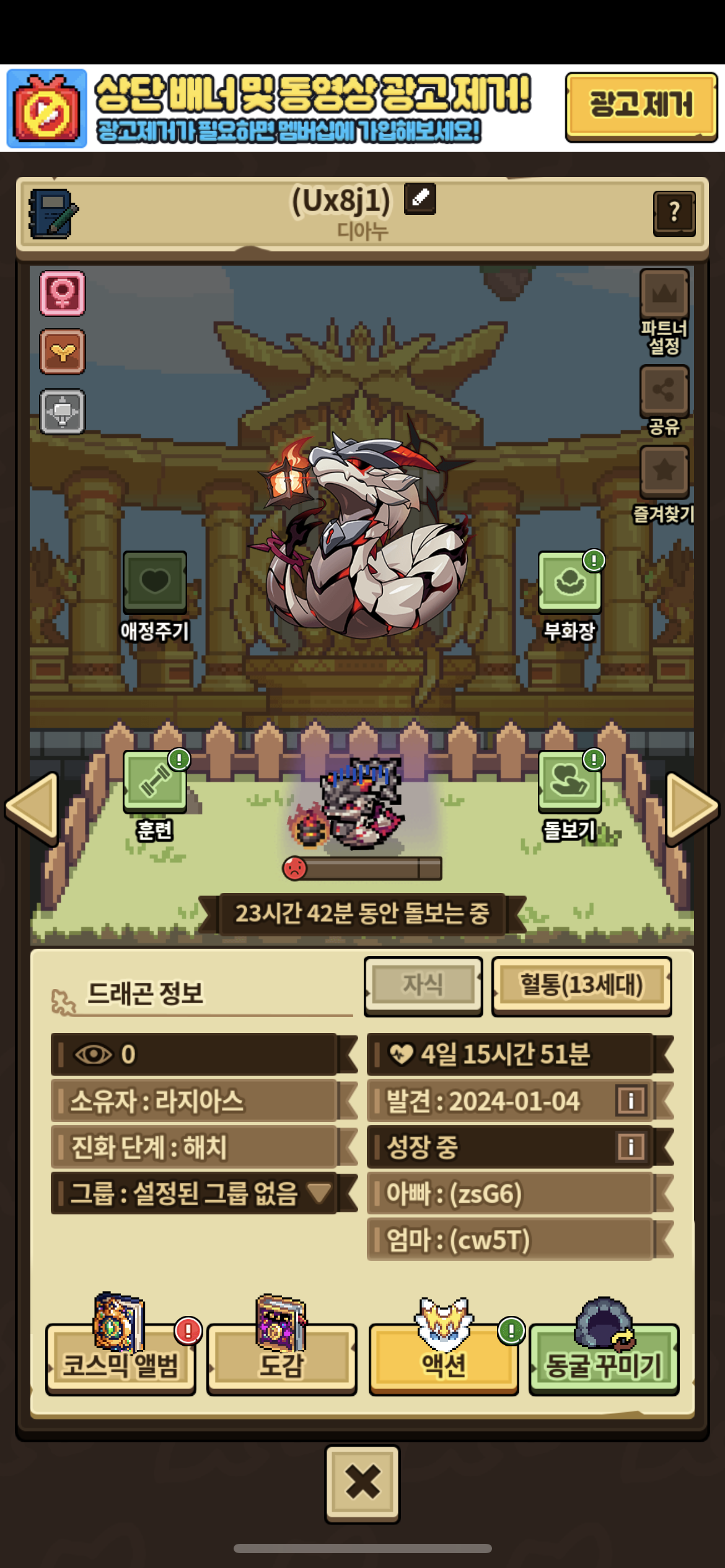Edit the dragon name with pencil icon
The image size is (725, 1568).
click(x=420, y=199)
